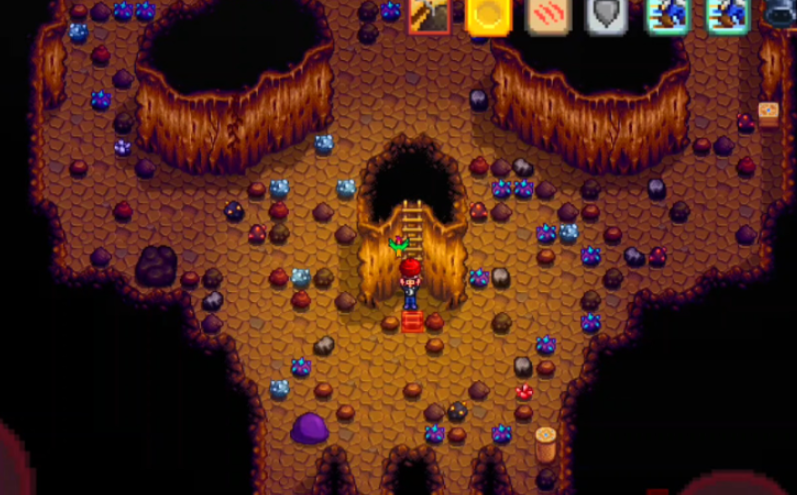Select the pickaxe tool slot

(430, 15)
